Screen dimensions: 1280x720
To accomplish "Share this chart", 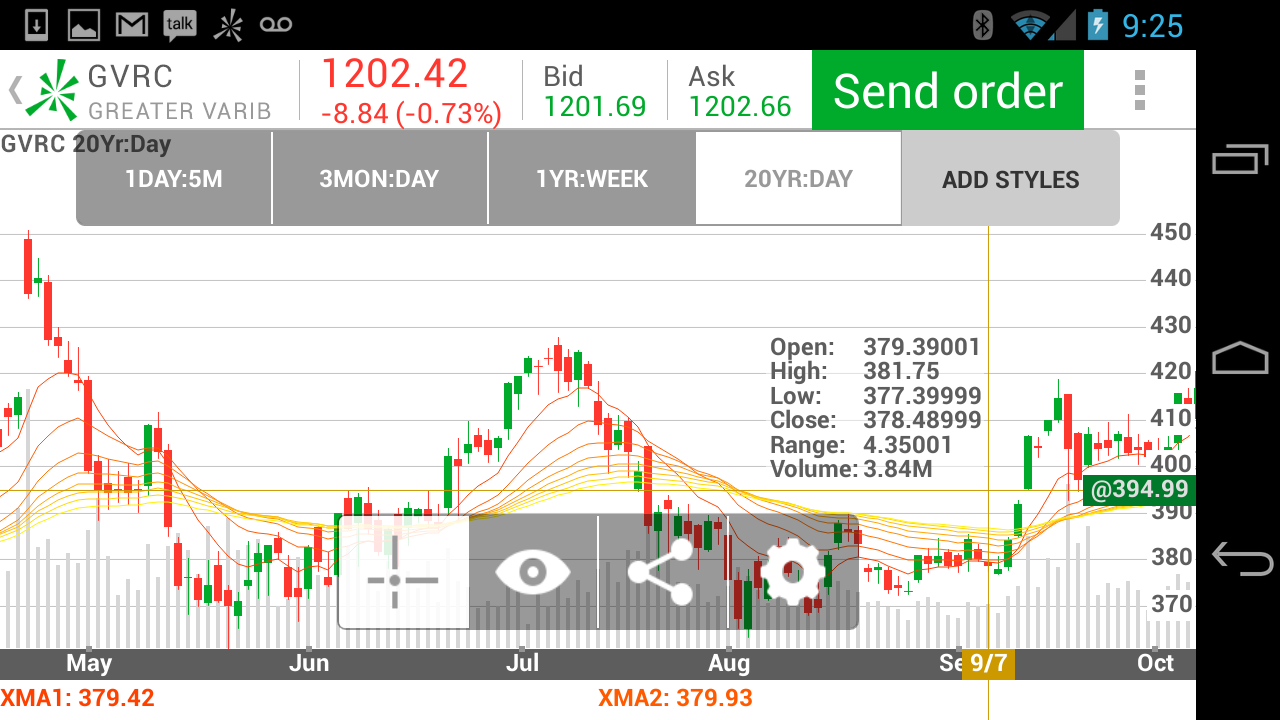I will tap(661, 572).
